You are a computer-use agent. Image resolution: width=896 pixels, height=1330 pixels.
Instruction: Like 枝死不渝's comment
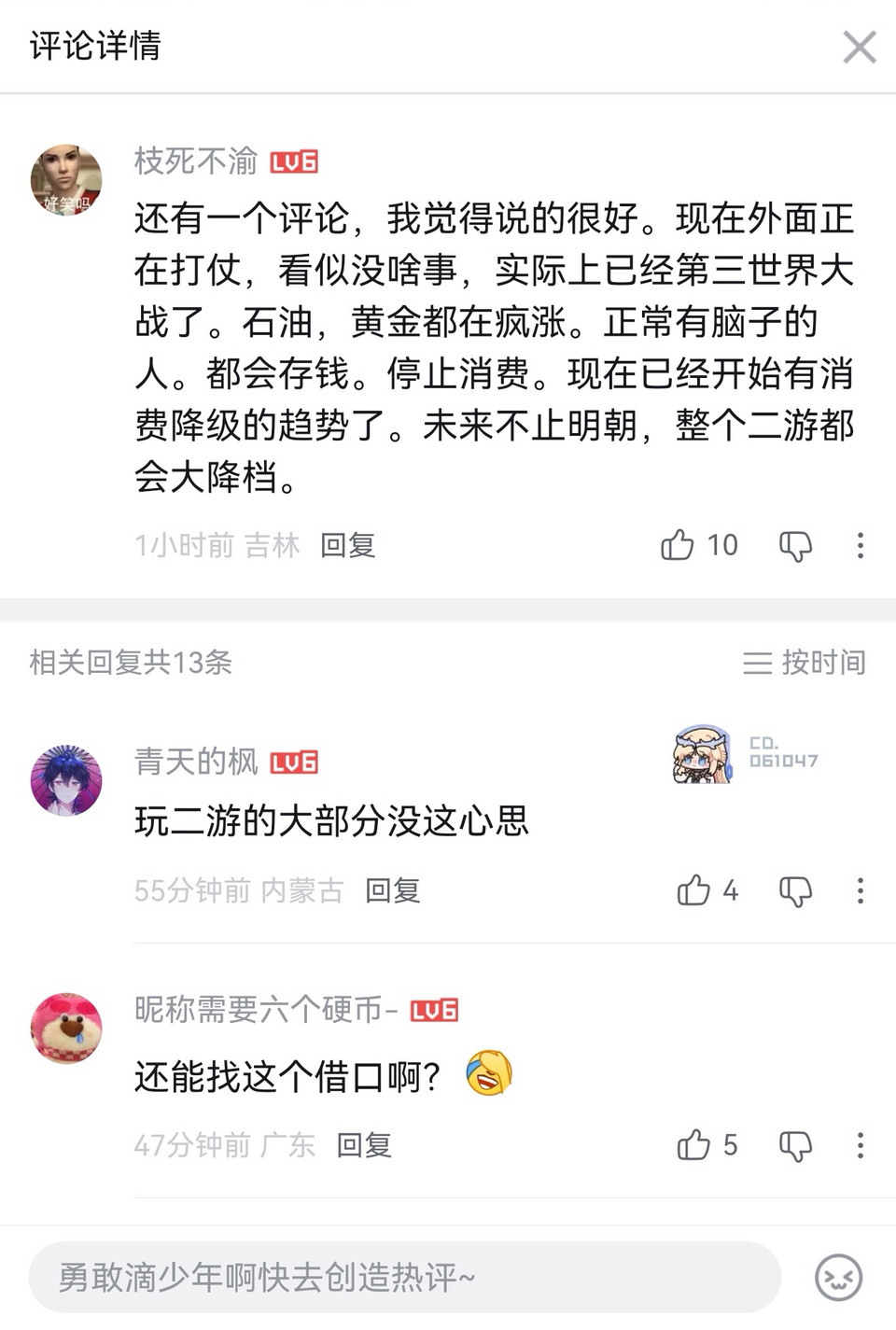click(679, 545)
